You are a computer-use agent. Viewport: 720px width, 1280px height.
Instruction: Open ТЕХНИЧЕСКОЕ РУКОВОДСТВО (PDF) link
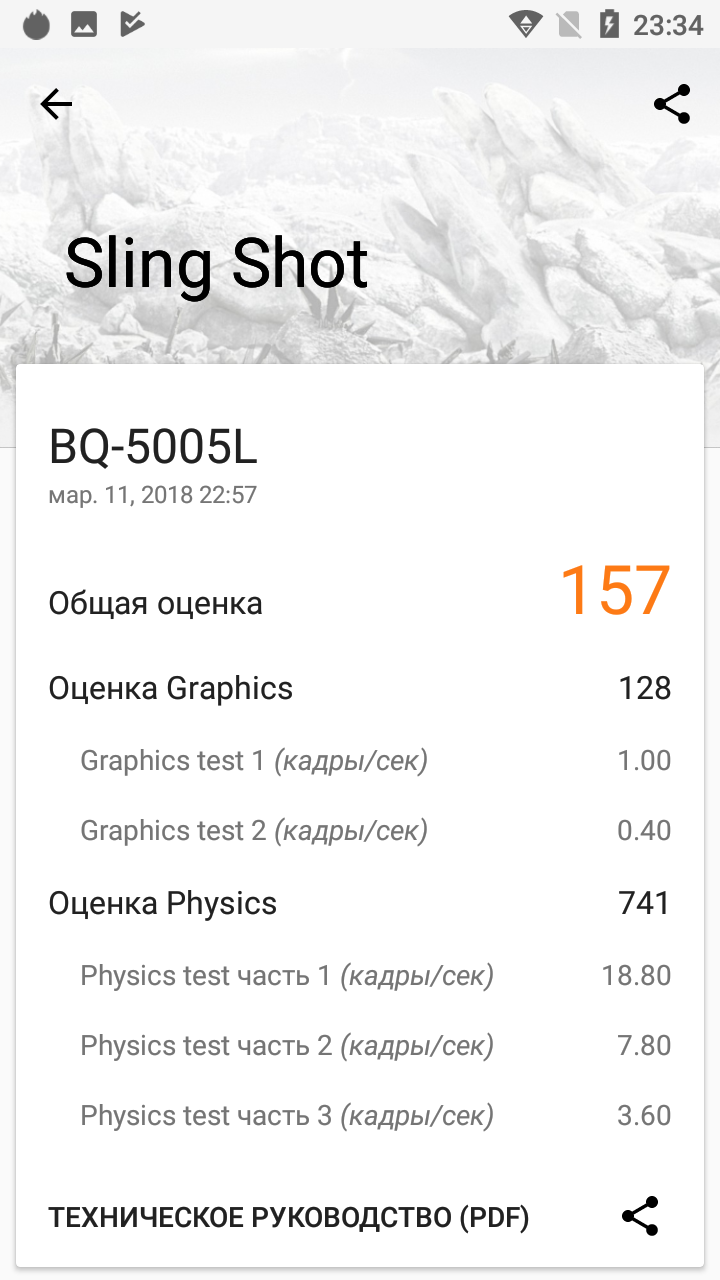pyautogui.click(x=289, y=1217)
